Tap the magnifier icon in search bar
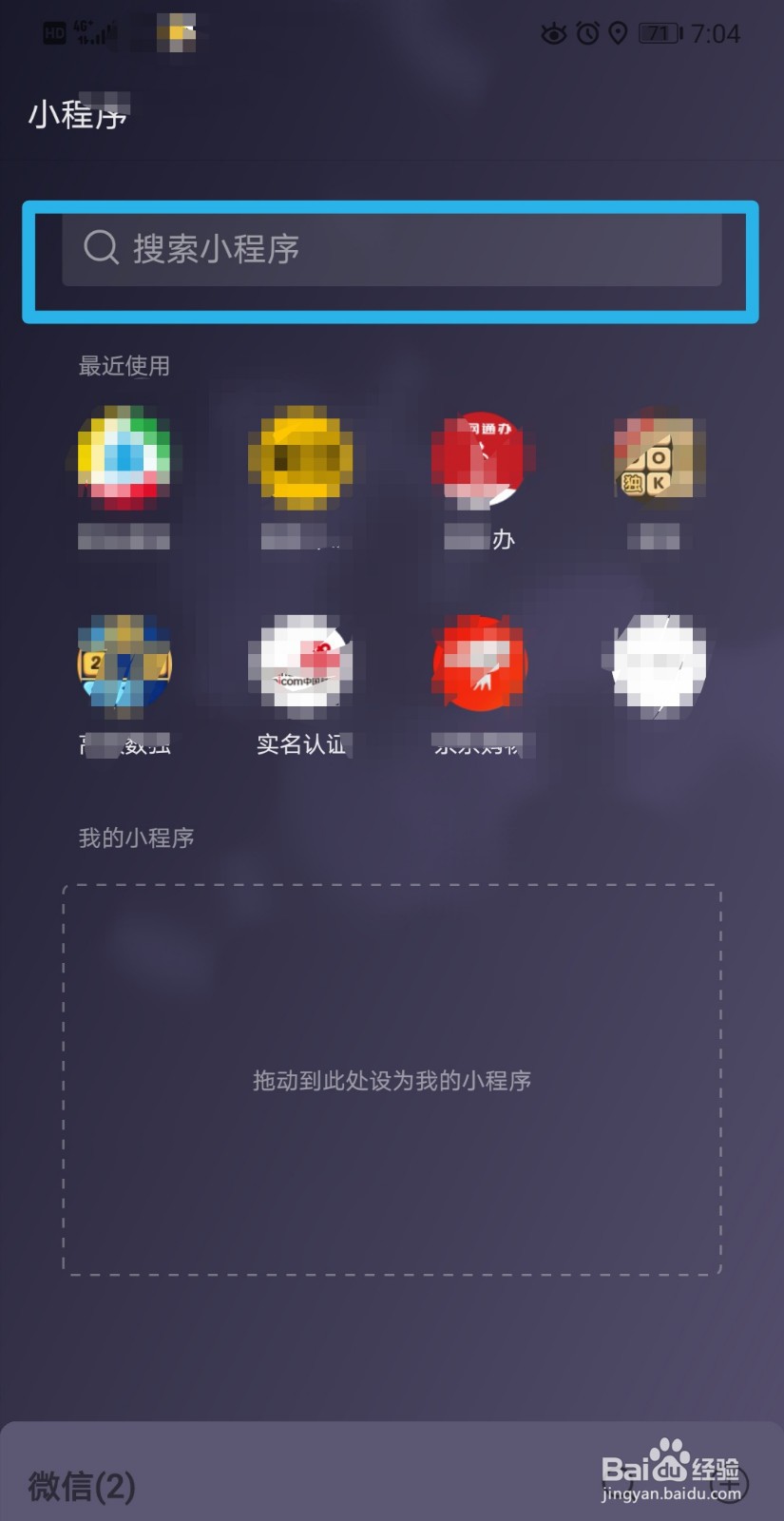The image size is (784, 1521). 100,250
